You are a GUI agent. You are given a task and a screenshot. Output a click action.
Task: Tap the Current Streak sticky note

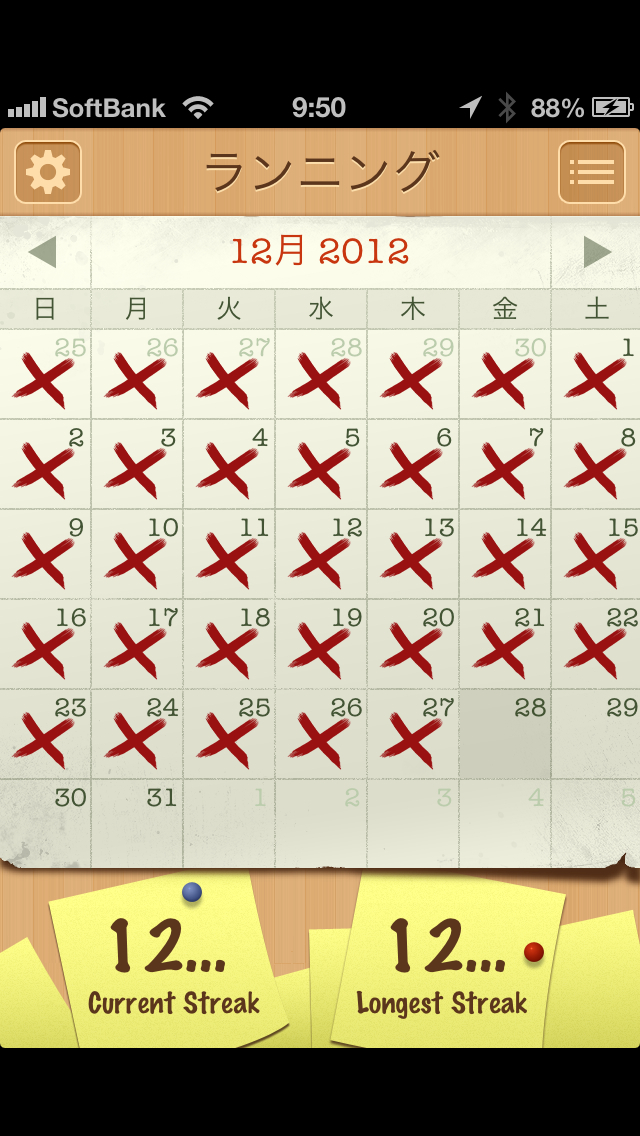coord(170,962)
